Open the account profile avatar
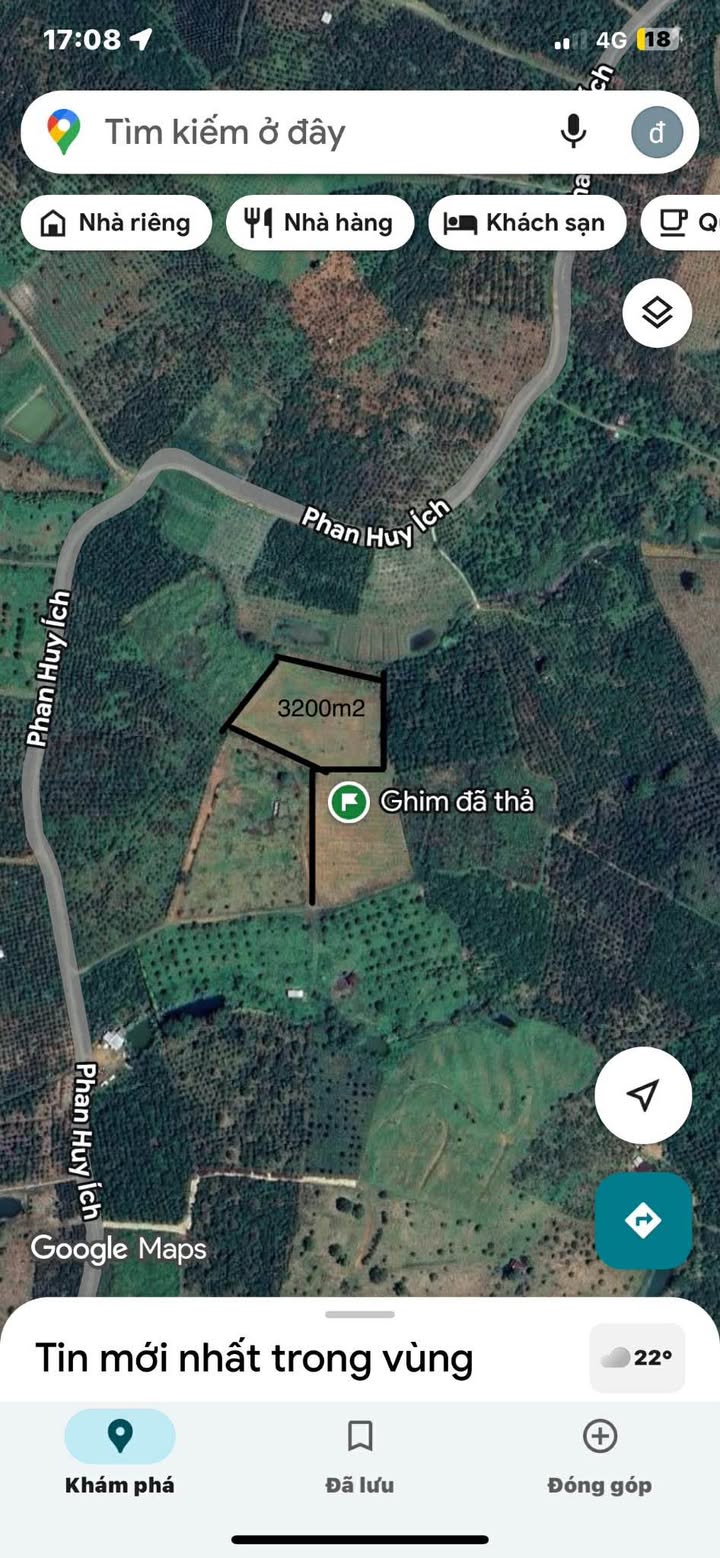 pos(657,132)
